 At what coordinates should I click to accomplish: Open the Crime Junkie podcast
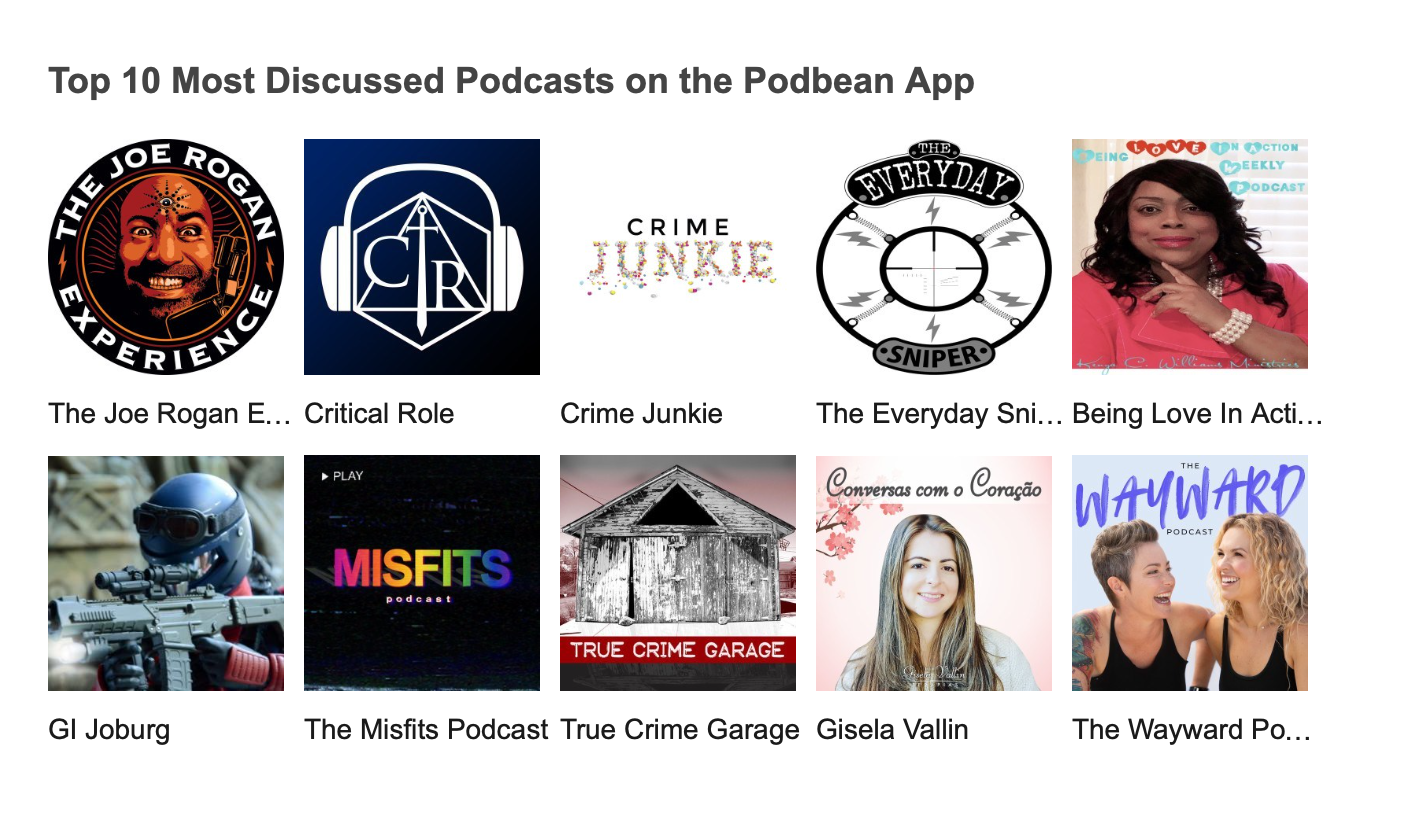[x=678, y=257]
